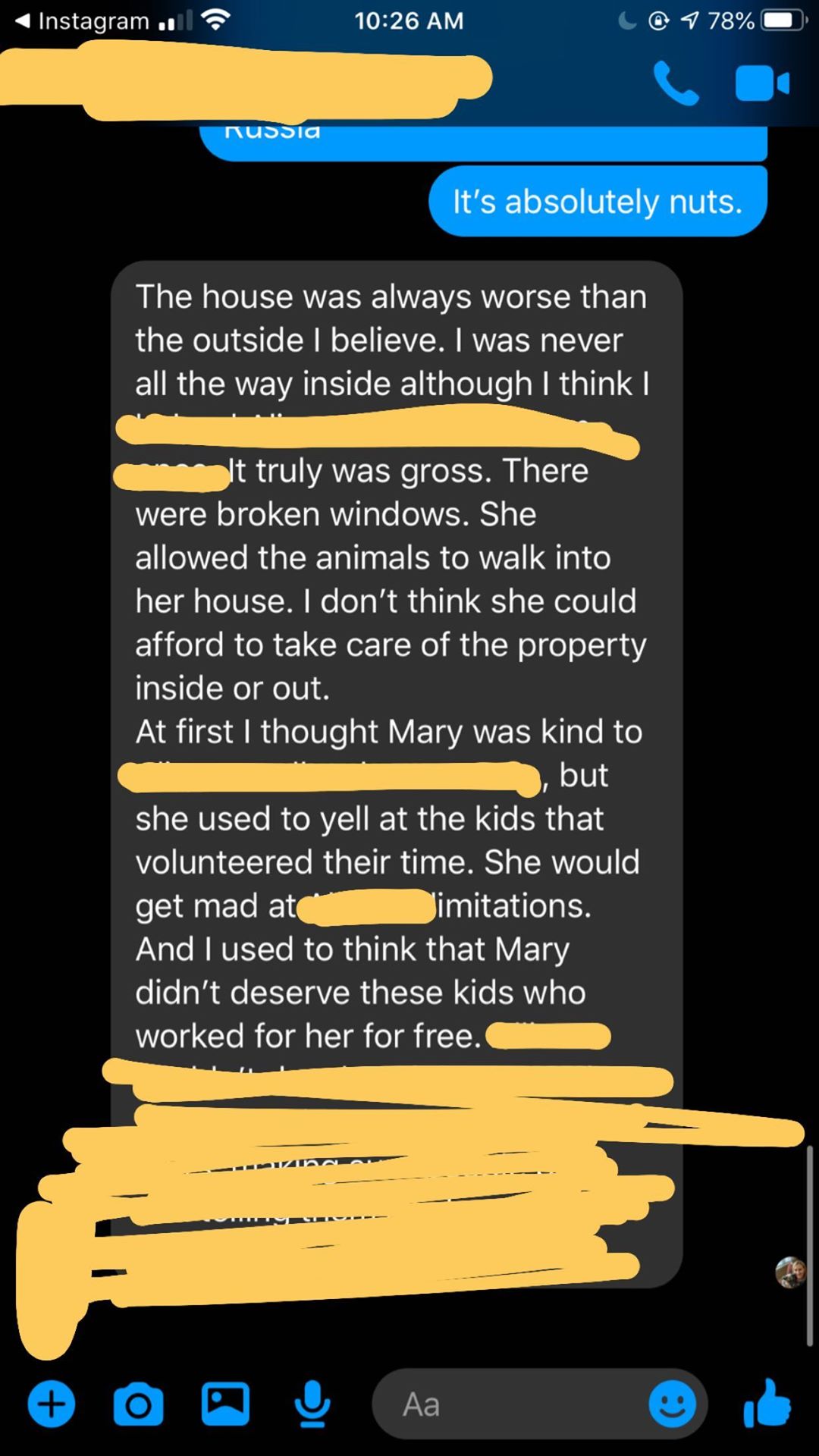Screen dimensions: 819x1456
Task: Return to Instagram via back link
Action: [x=82, y=20]
